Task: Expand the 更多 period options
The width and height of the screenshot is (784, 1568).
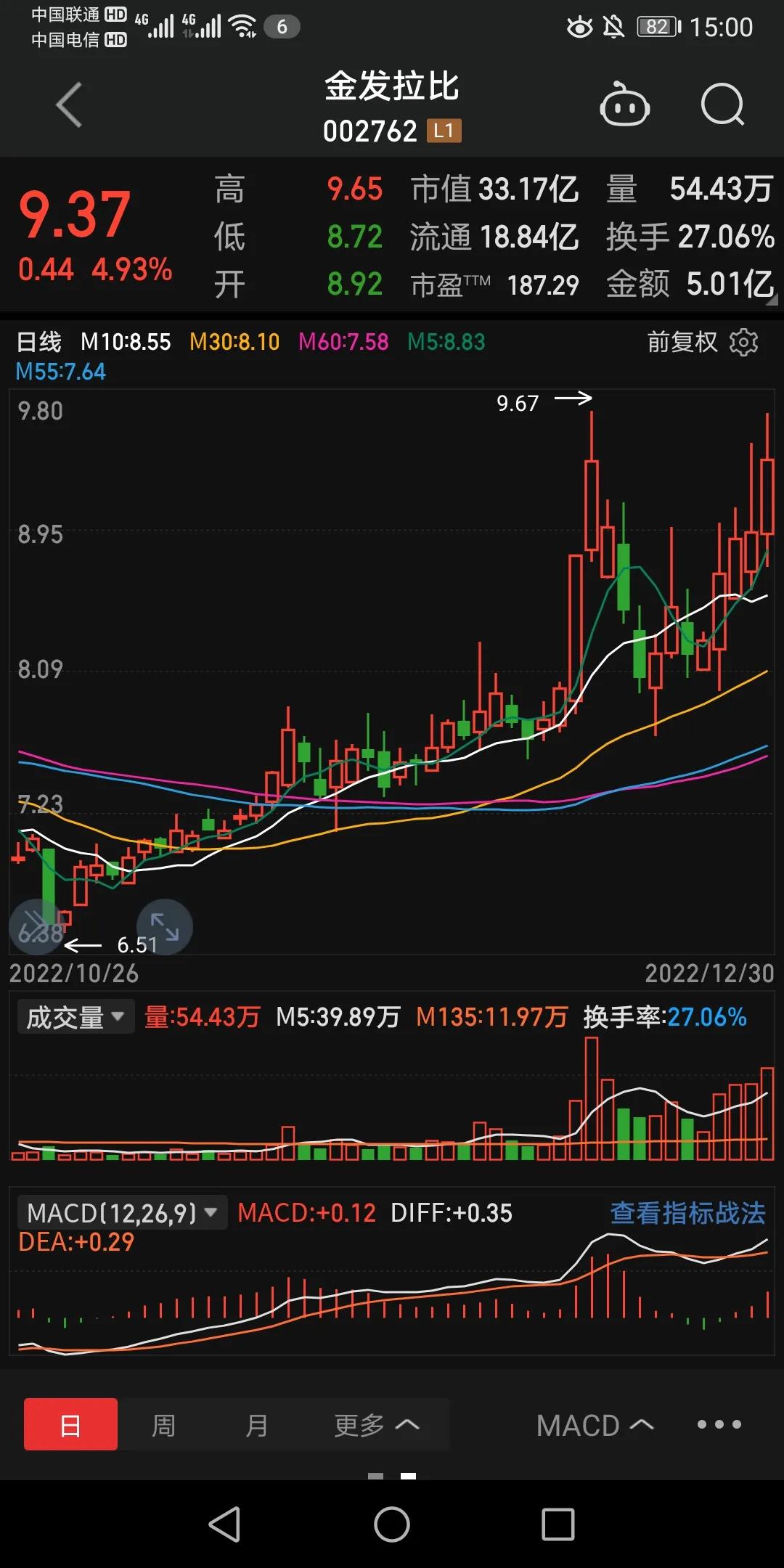Action: [x=376, y=1425]
